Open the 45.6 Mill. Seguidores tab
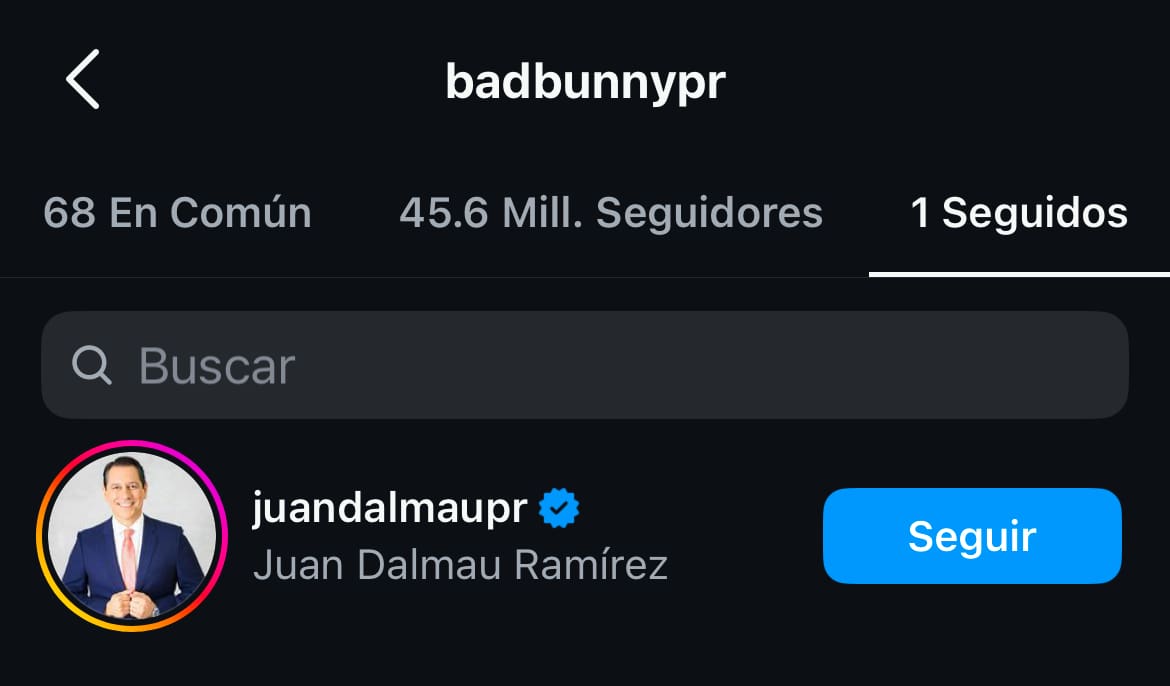The height and width of the screenshot is (686, 1170). coord(611,213)
